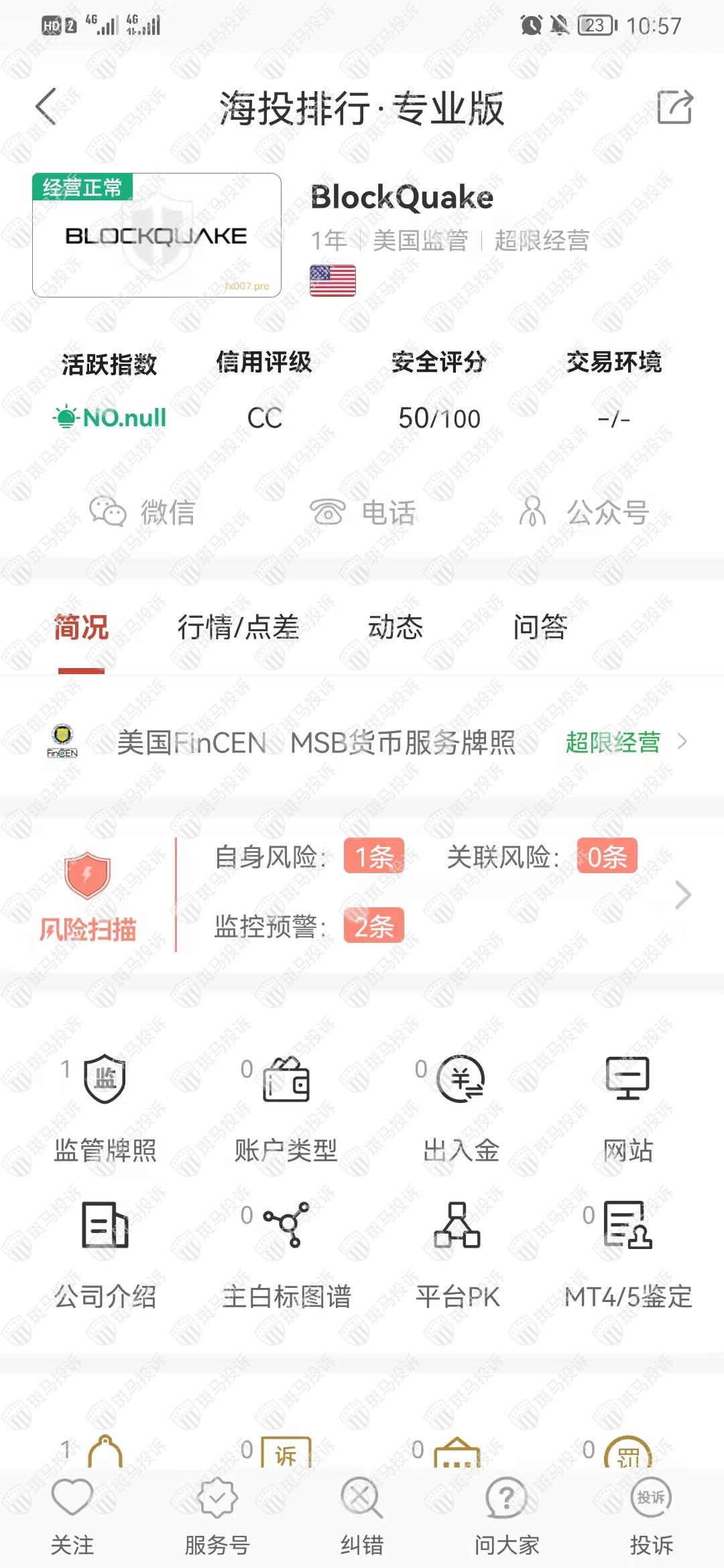Image resolution: width=724 pixels, height=1568 pixels.
Task: View 账户类型 grid item
Action: 286,1106
